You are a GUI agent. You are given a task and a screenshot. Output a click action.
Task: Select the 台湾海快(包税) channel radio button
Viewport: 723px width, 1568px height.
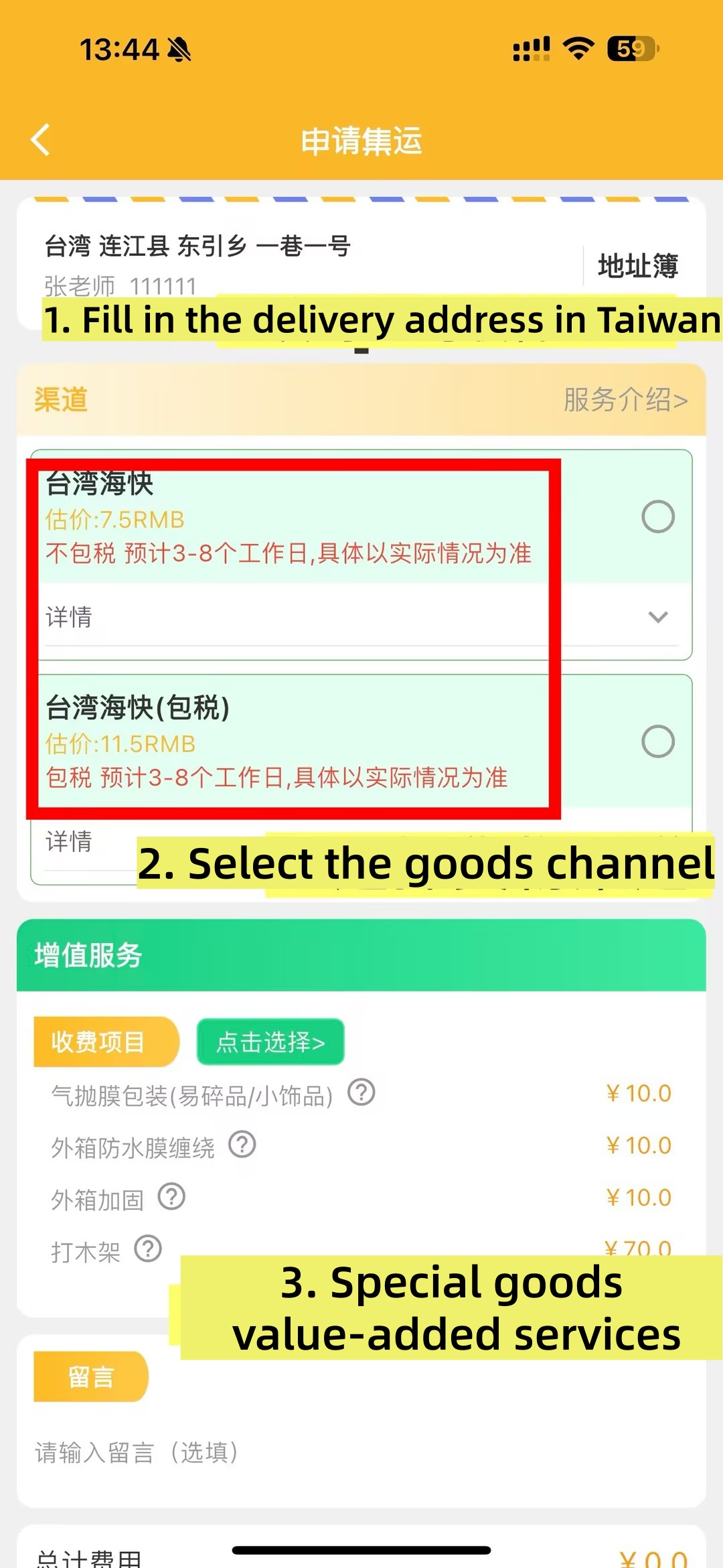659,741
